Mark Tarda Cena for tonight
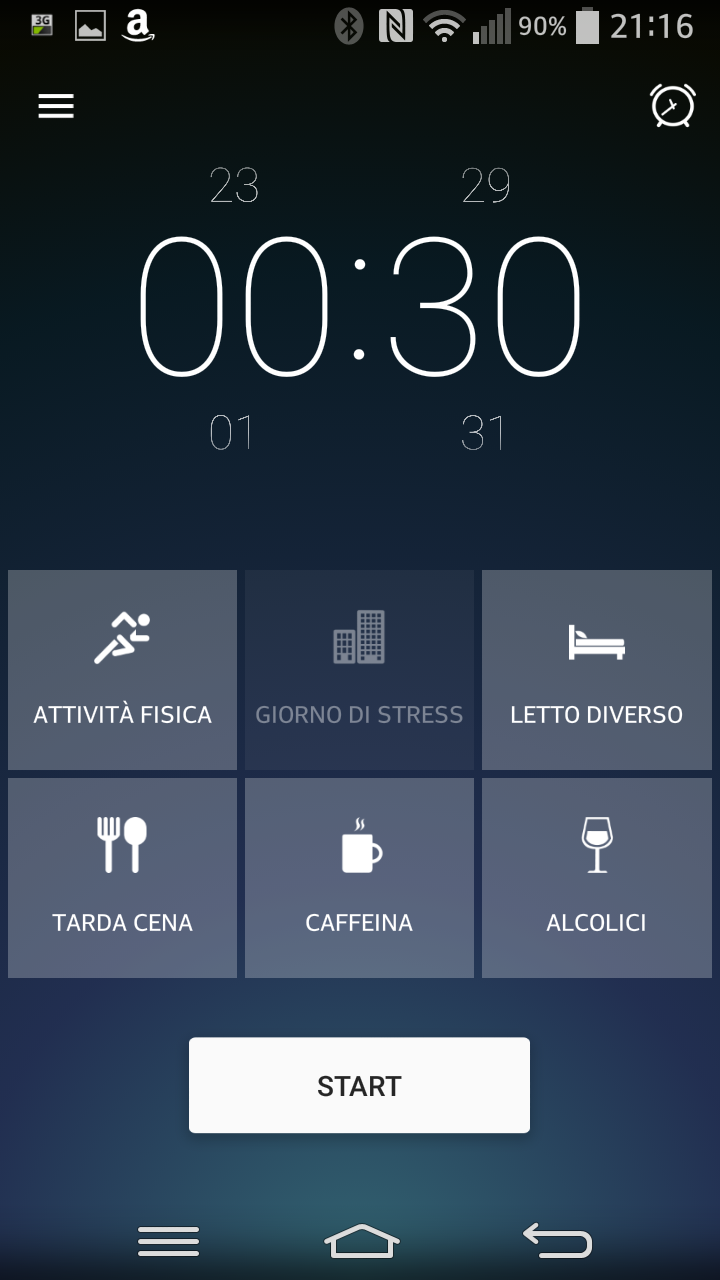The height and width of the screenshot is (1280, 720). point(122,878)
